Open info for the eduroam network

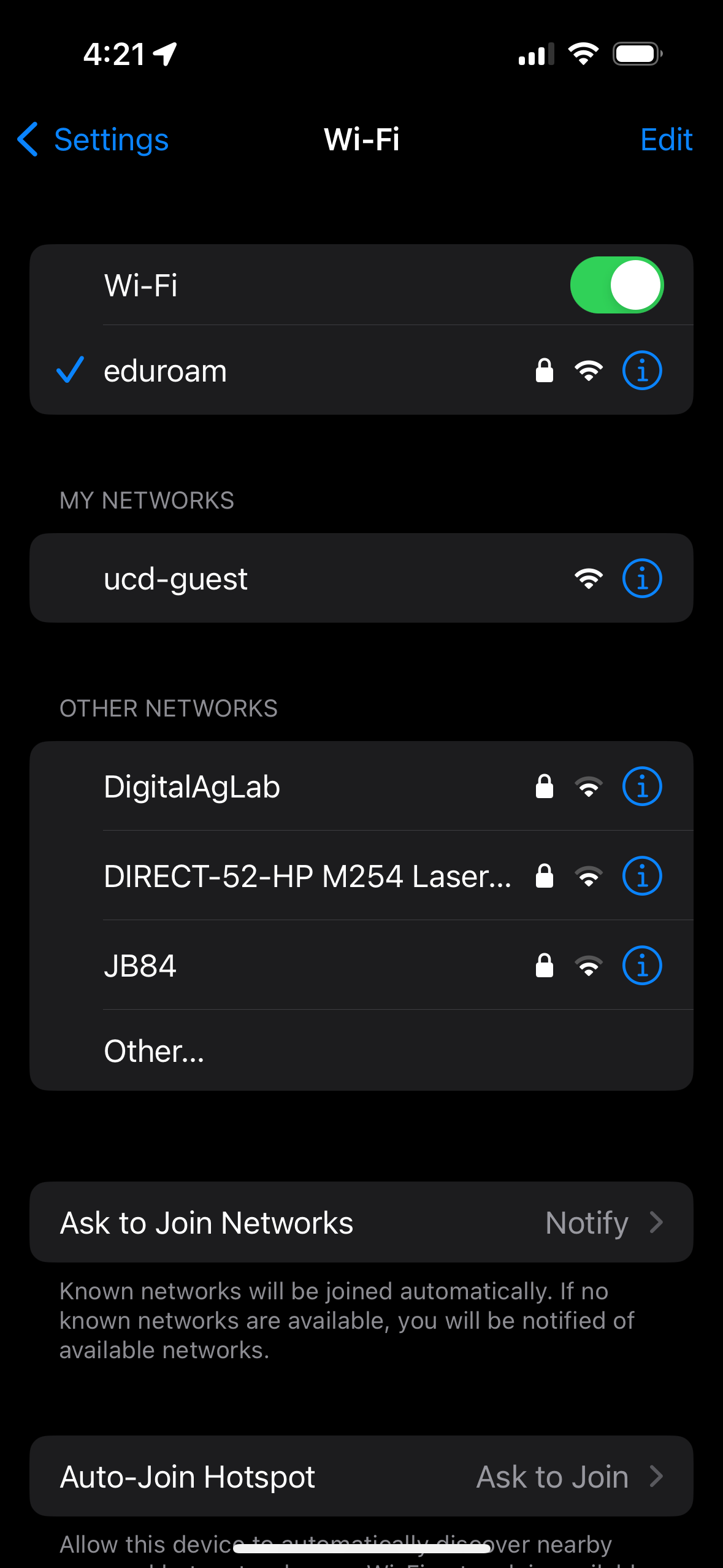(x=641, y=371)
